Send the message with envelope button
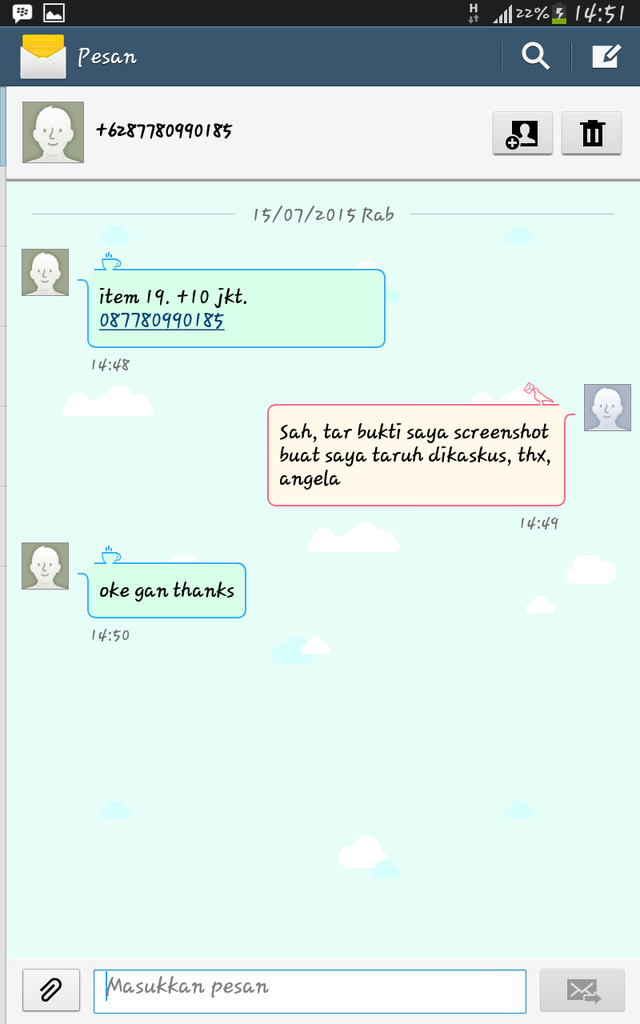The height and width of the screenshot is (1024, 640). [582, 990]
